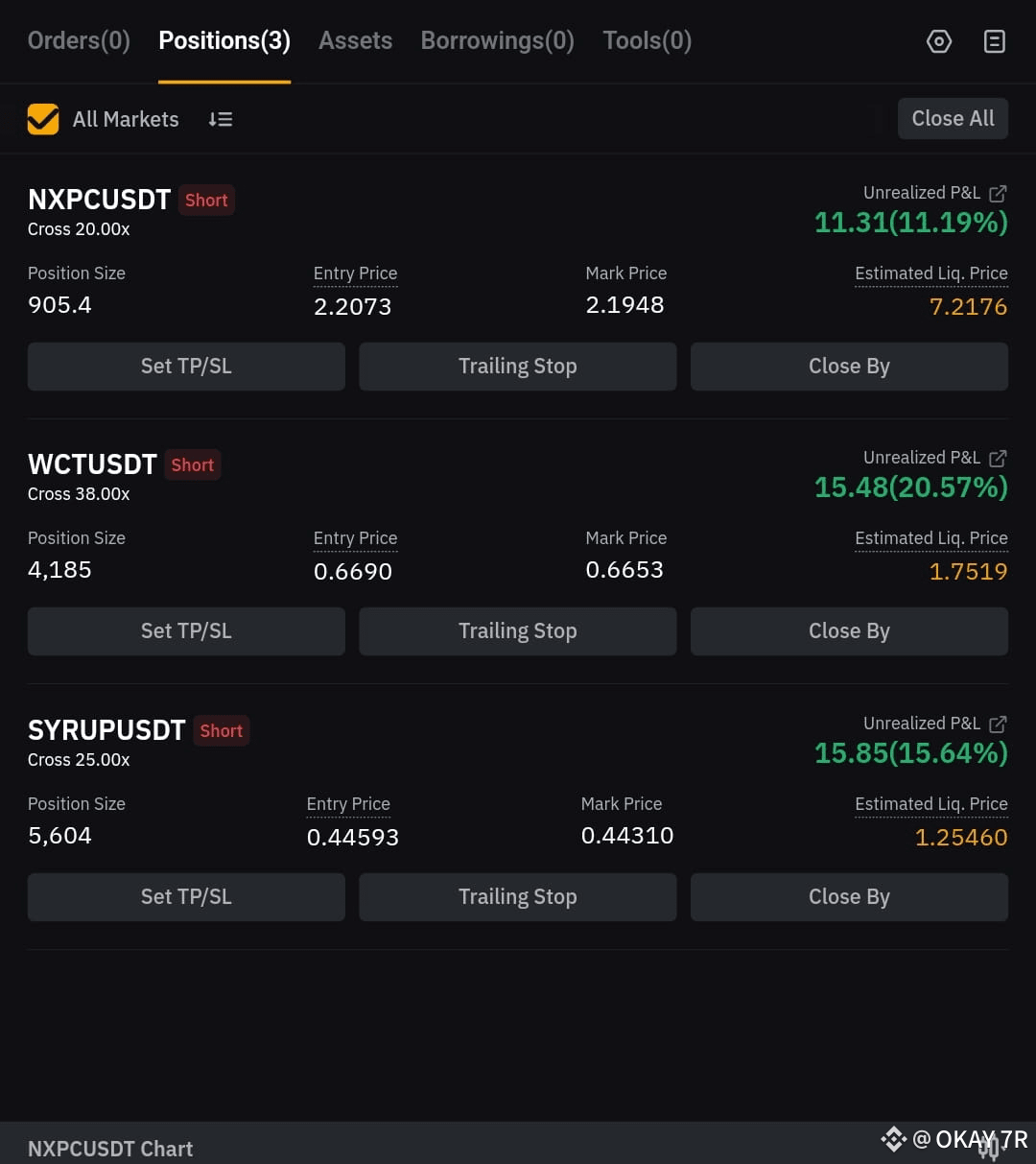The width and height of the screenshot is (1036, 1164).
Task: Share NXPCUSDT unrealized P&L via share icon
Action: 998,192
